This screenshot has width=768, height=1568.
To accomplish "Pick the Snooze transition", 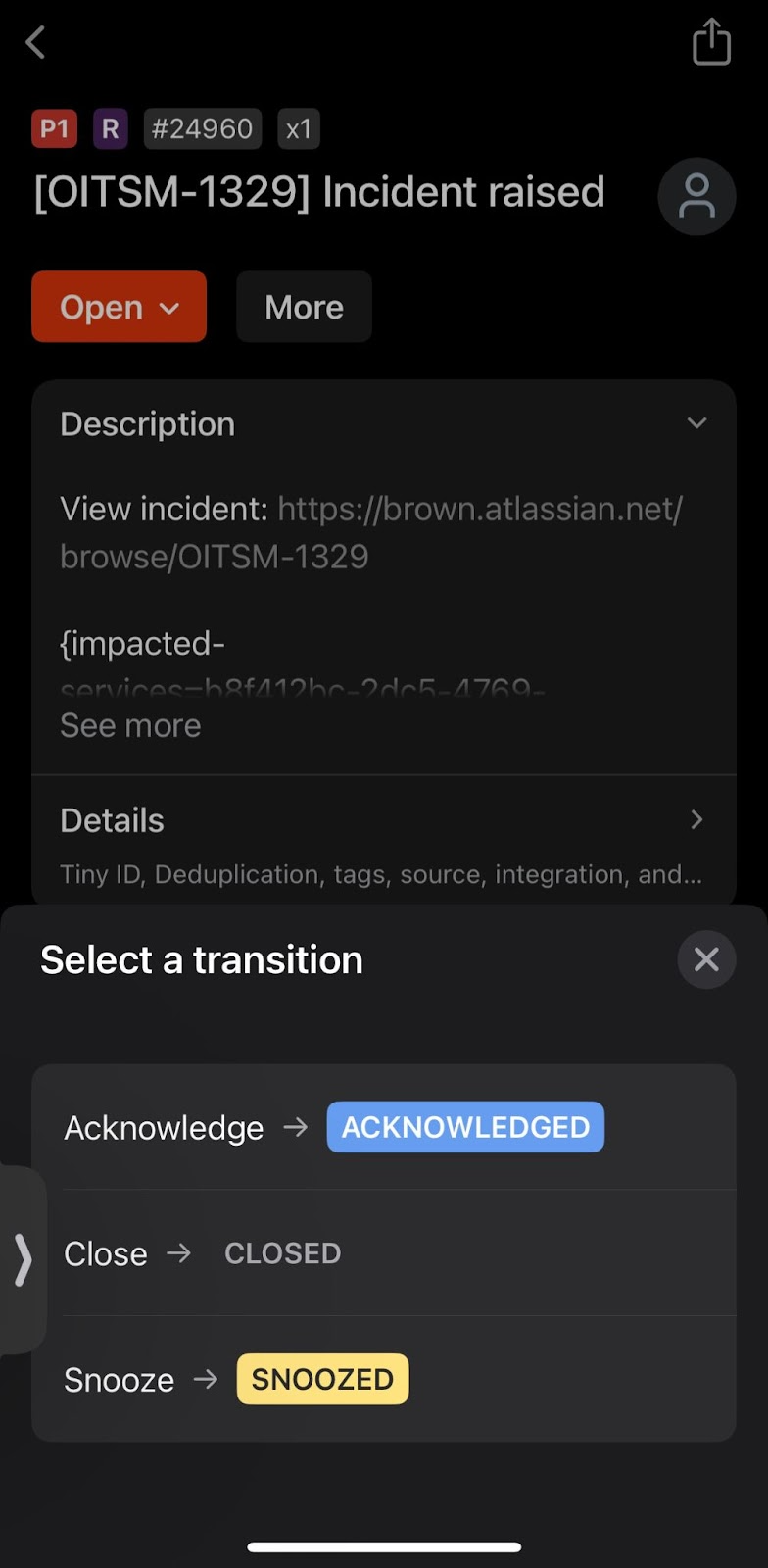I will tap(383, 1379).
